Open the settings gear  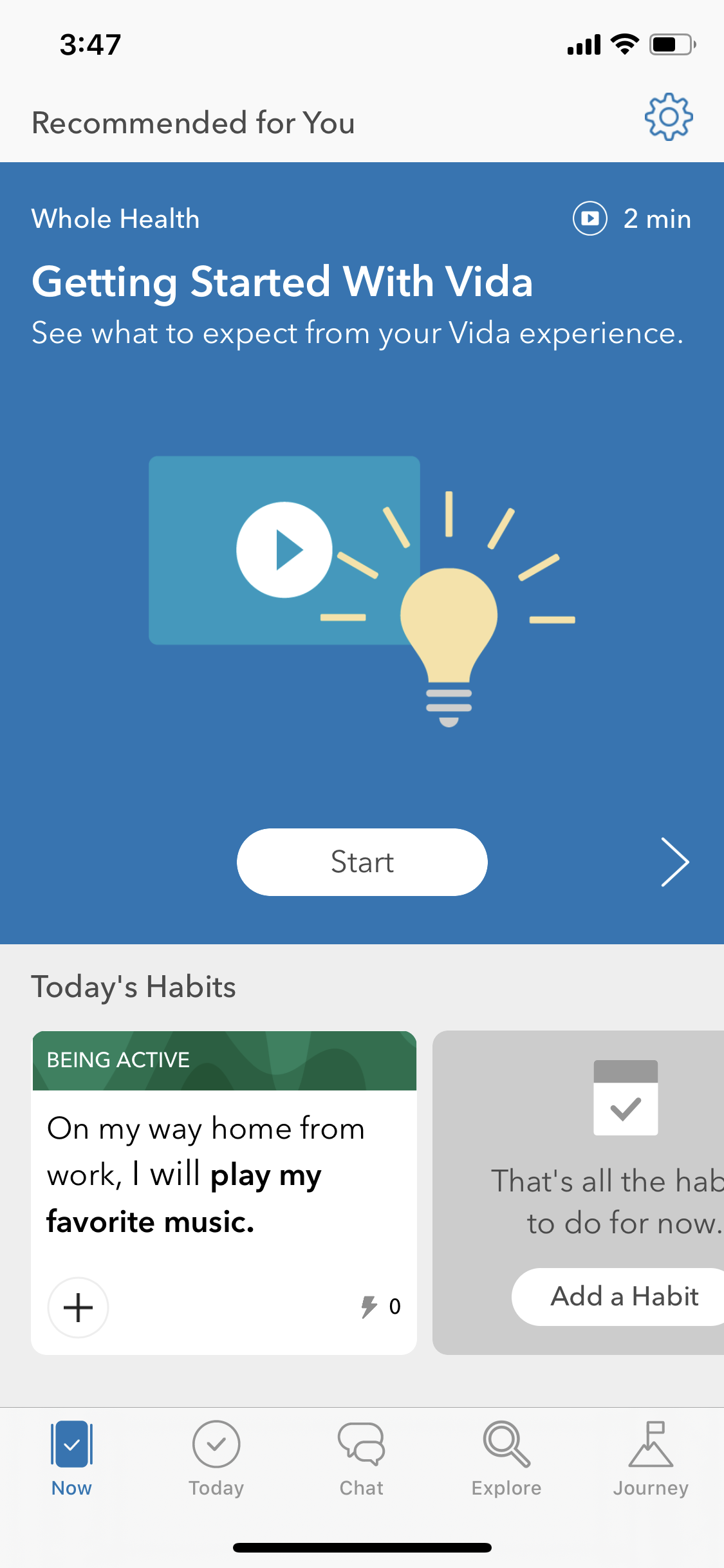click(669, 117)
